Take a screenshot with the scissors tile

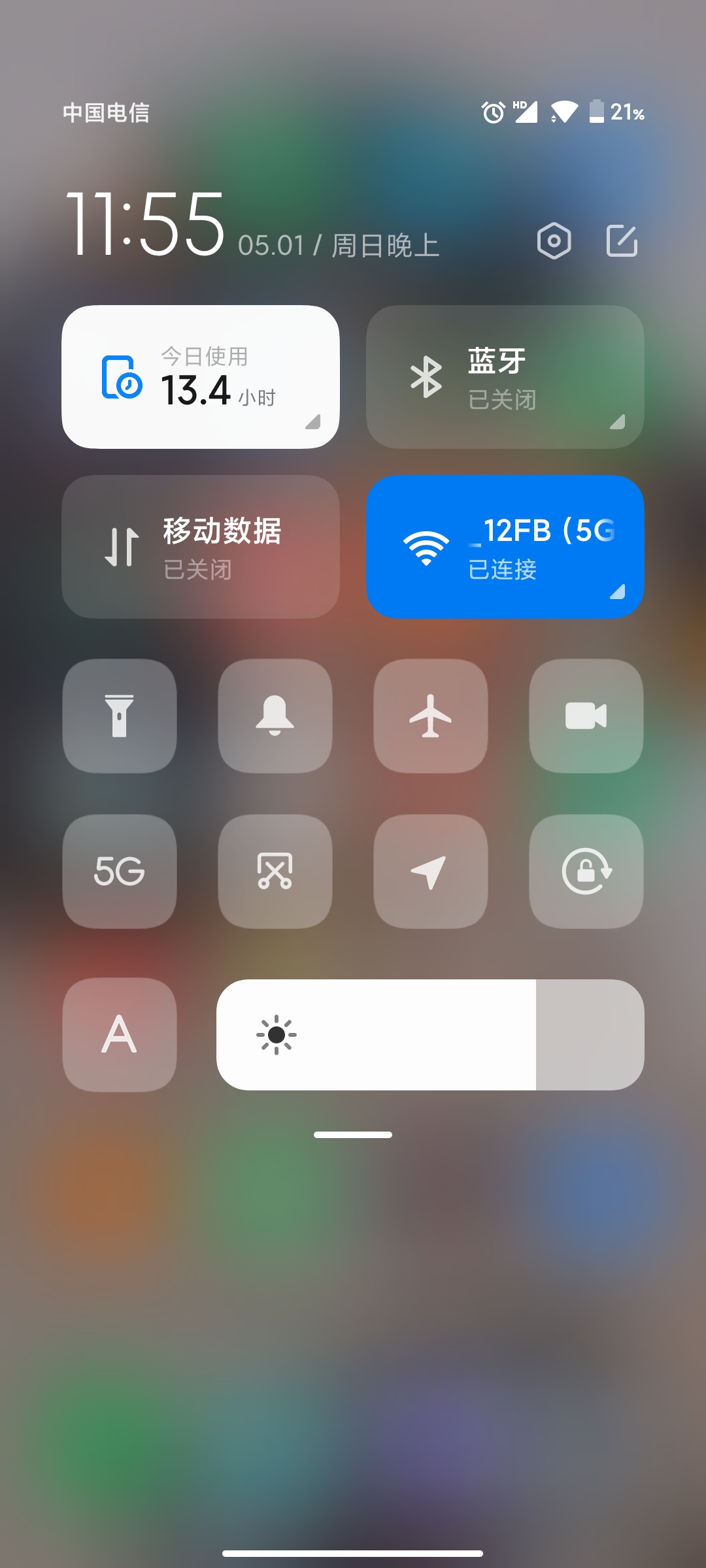(275, 872)
